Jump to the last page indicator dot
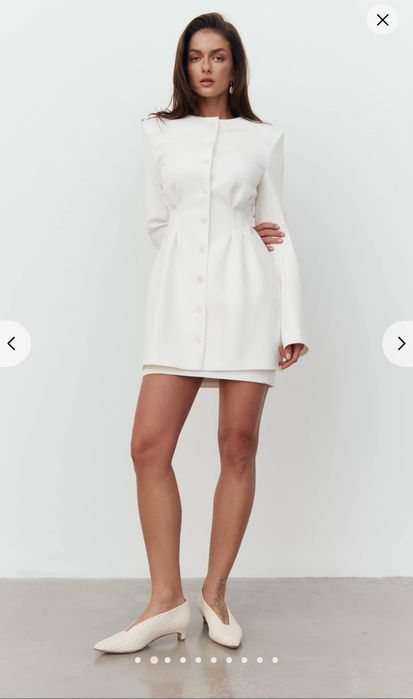Screen dimensions: 413x699 (275, 660)
